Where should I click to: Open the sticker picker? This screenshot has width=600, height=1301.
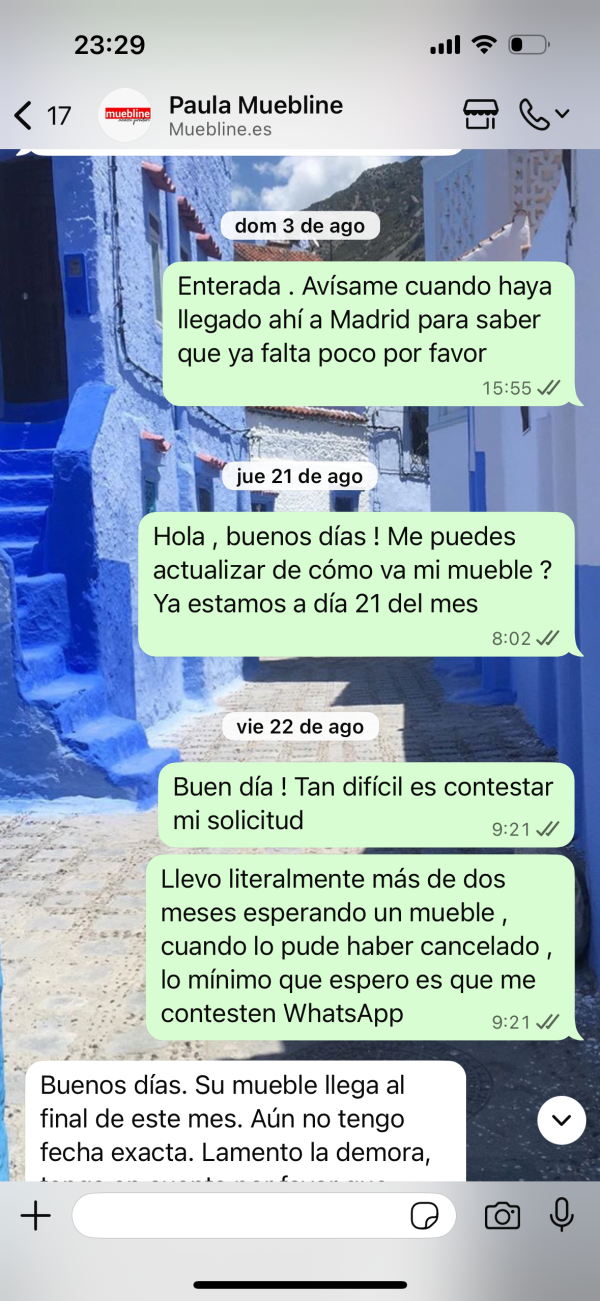pos(425,1215)
